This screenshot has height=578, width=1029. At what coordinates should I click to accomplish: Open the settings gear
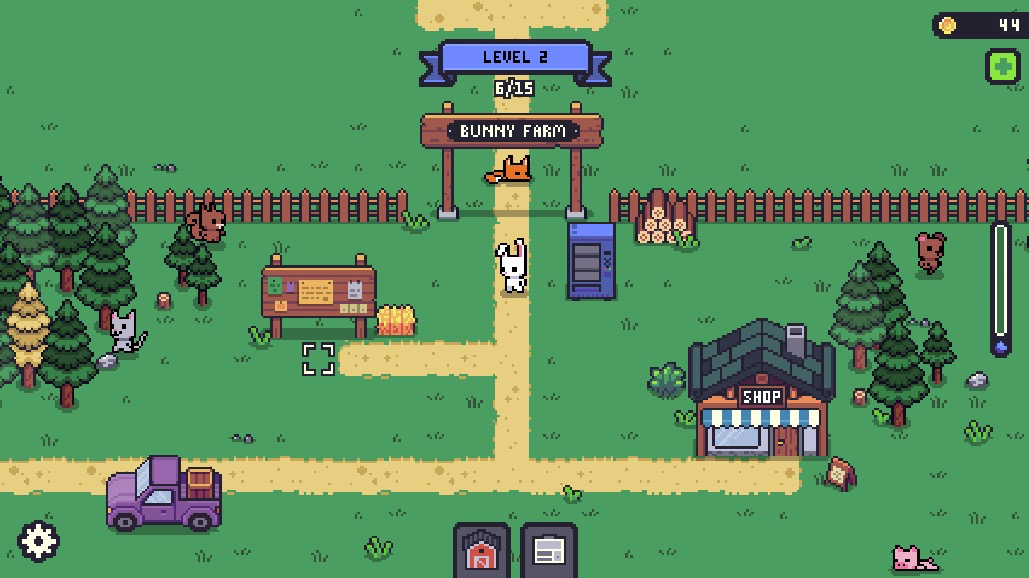[x=38, y=541]
